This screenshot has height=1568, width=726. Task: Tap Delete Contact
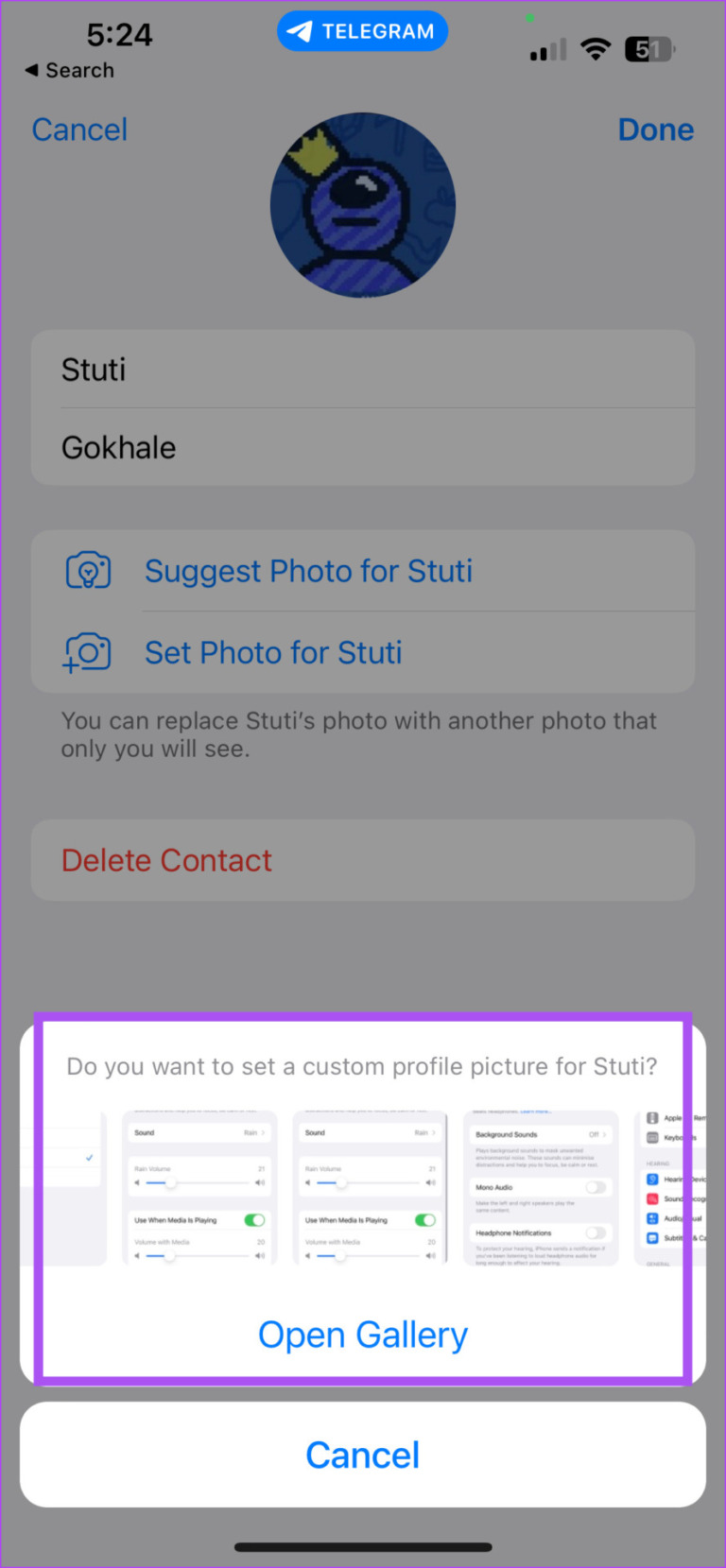166,860
